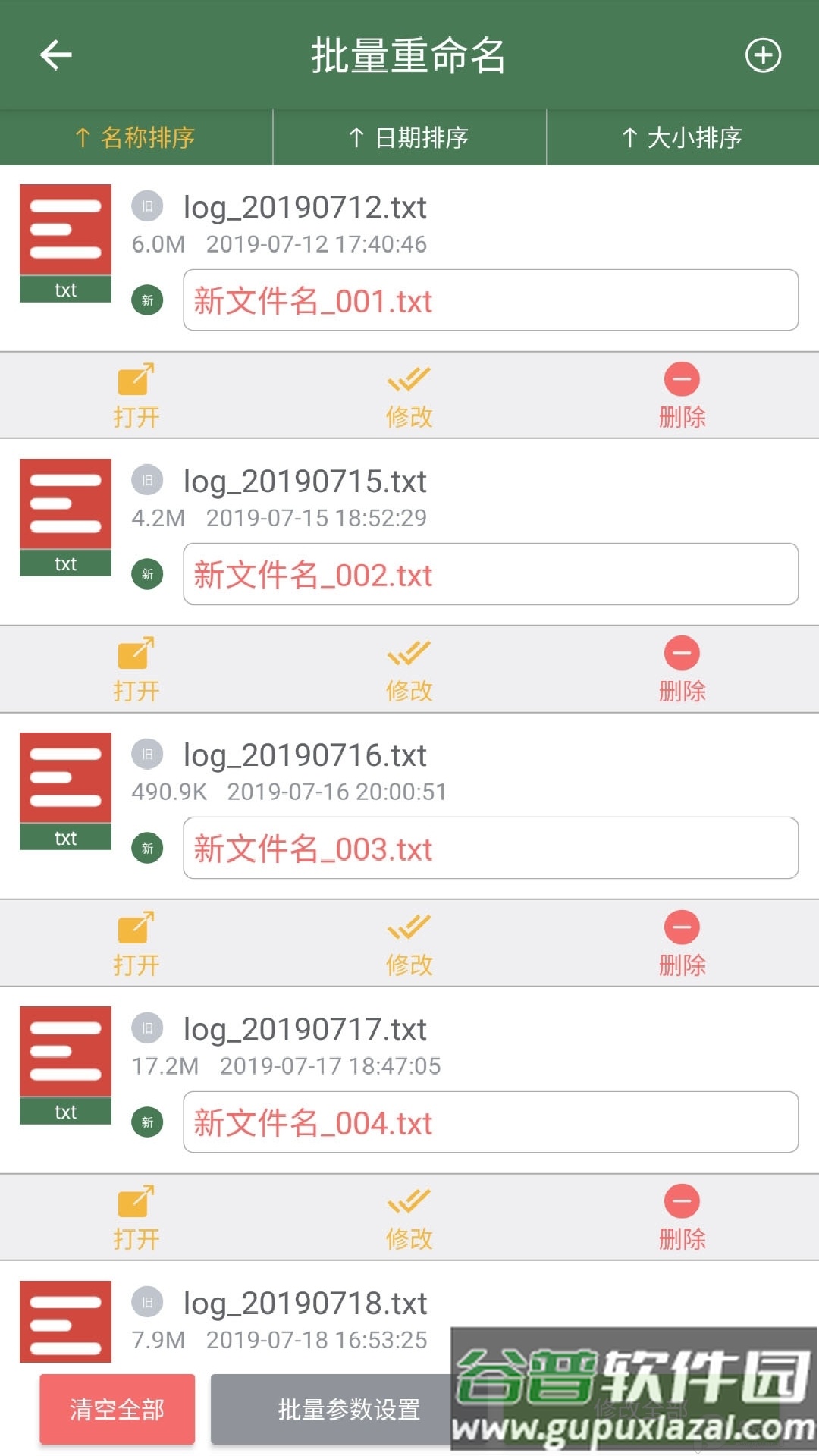Select the 名称排序 sorting tab

(x=135, y=137)
